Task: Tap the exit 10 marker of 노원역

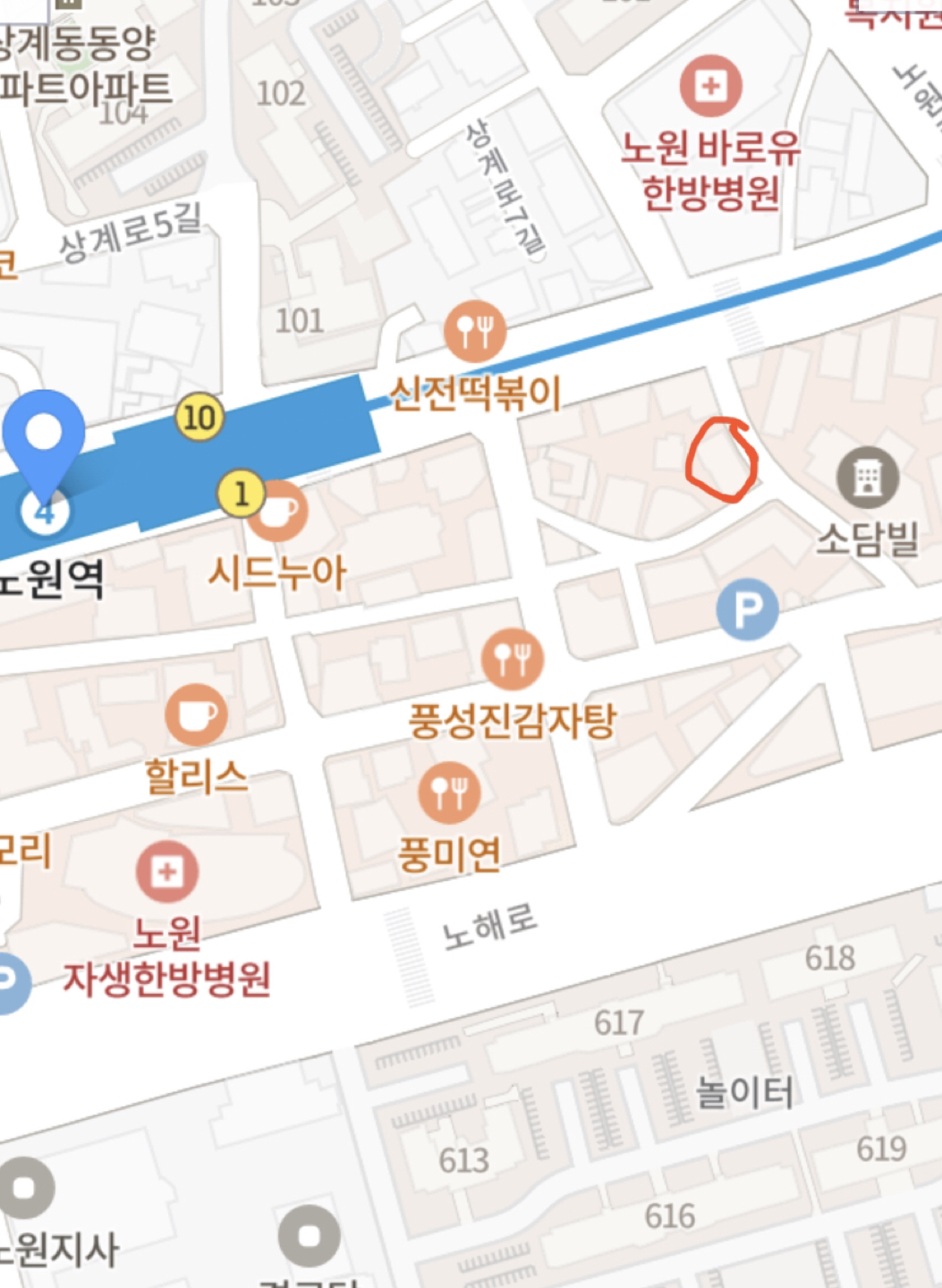Action: (199, 417)
